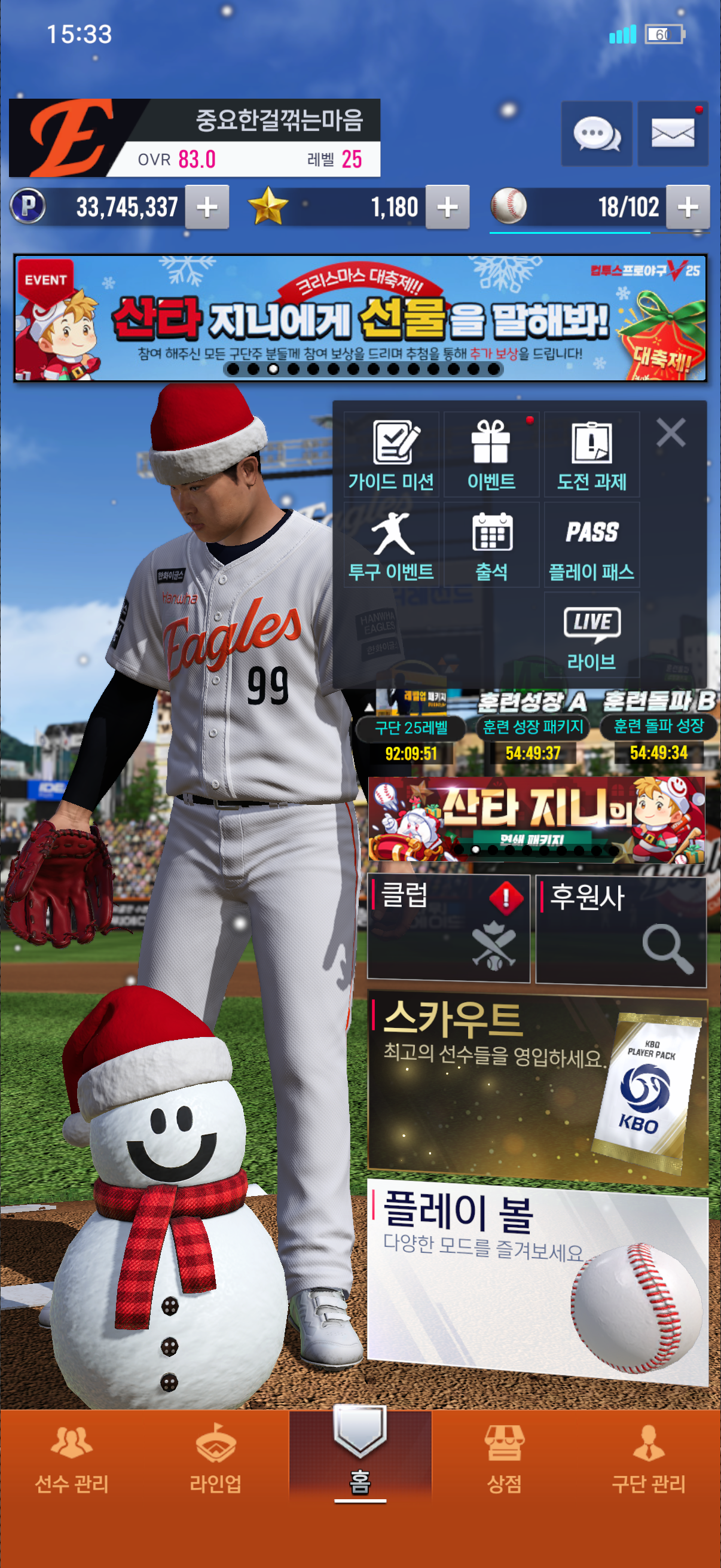Open the chat bubble icon
The image size is (721, 1568).
(596, 133)
